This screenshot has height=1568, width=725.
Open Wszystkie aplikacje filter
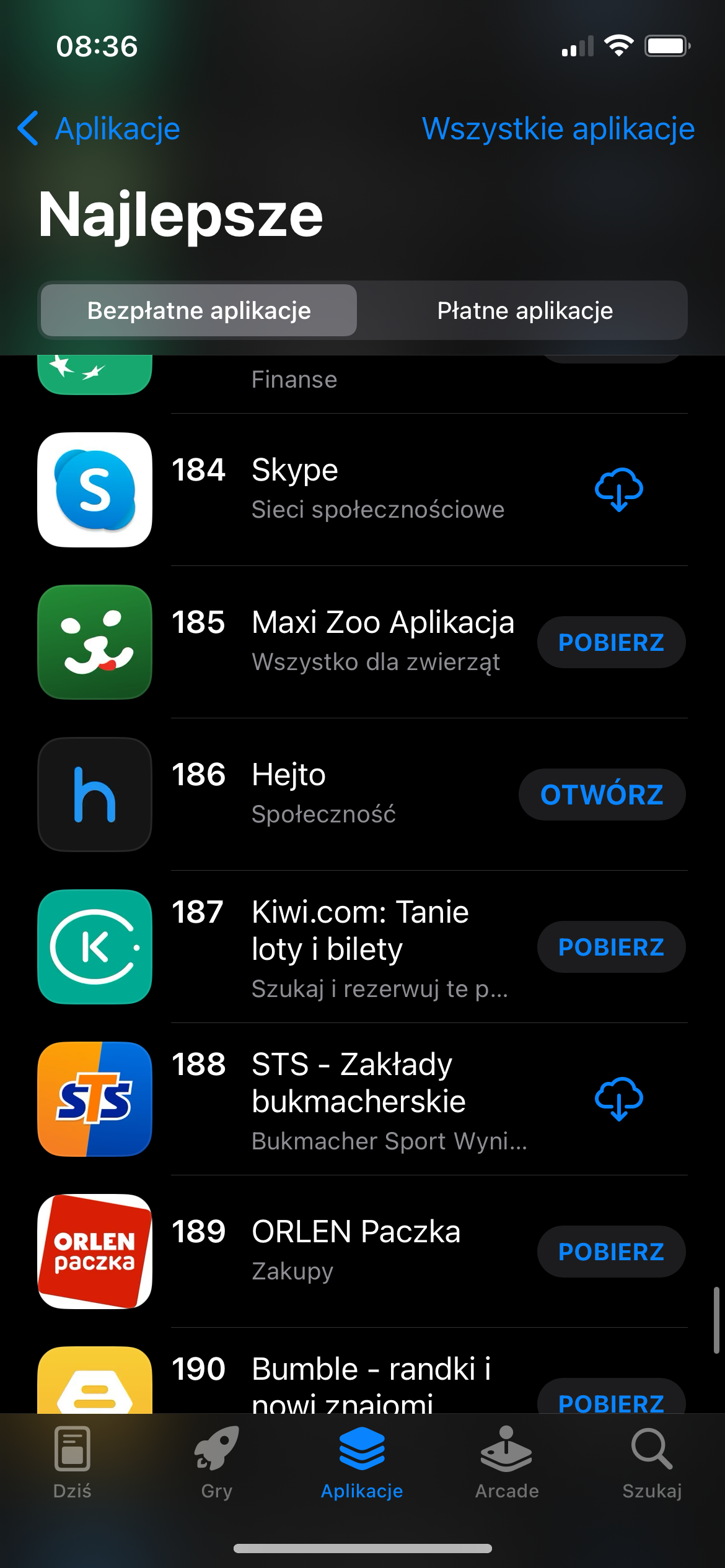coord(558,129)
